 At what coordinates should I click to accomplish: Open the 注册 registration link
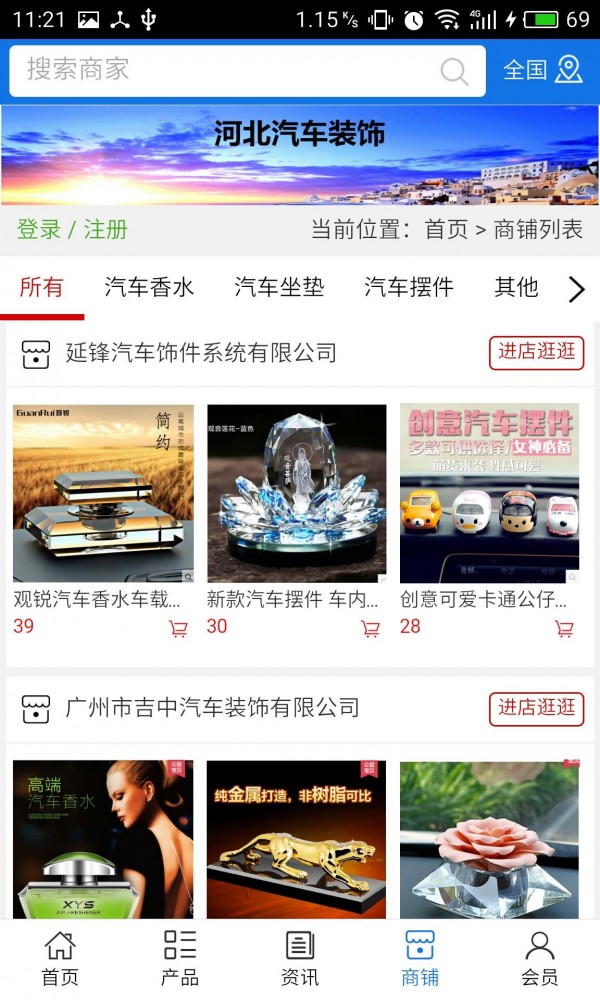(x=105, y=229)
